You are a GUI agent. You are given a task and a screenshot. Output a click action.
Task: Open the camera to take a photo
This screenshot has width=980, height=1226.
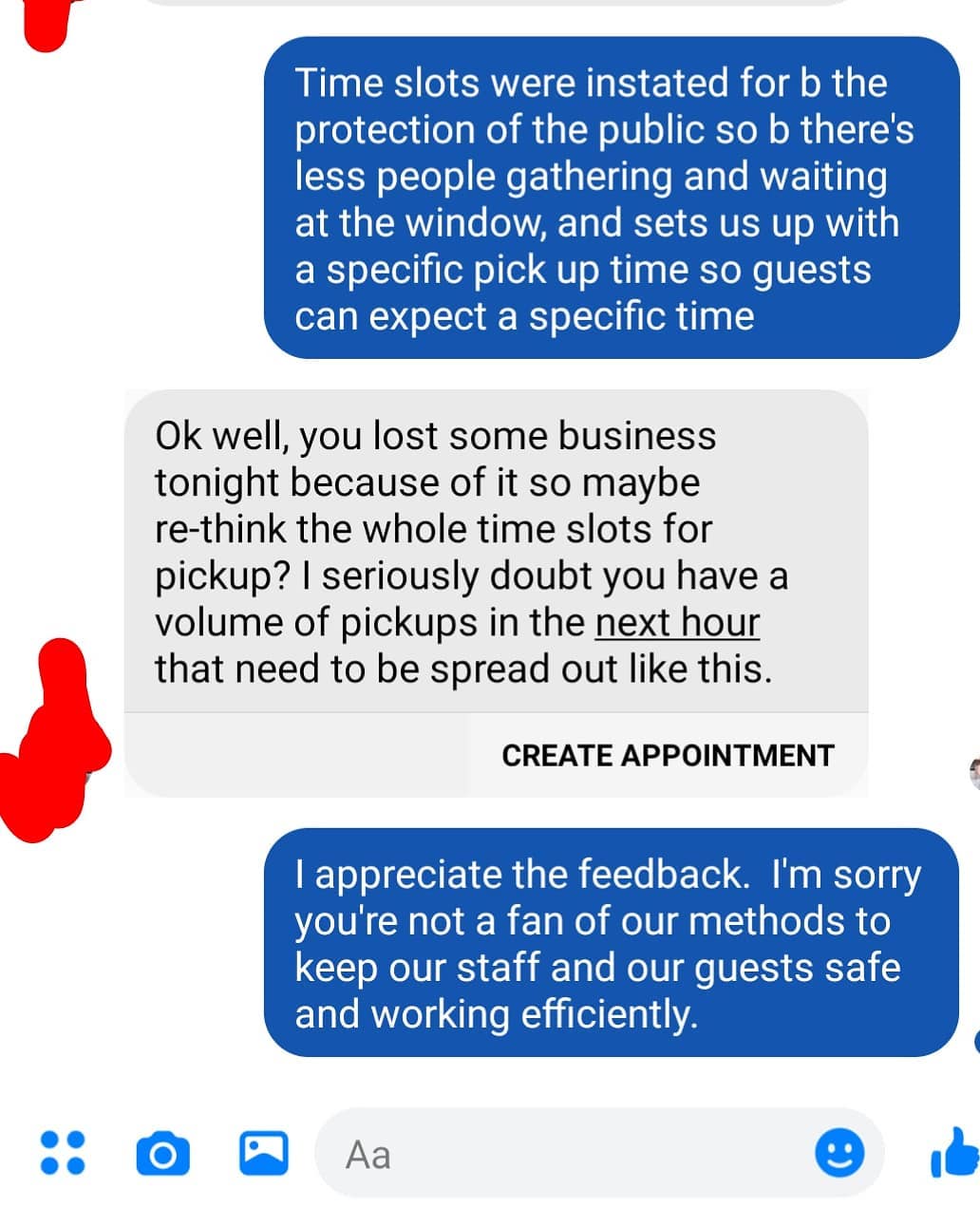[162, 1154]
